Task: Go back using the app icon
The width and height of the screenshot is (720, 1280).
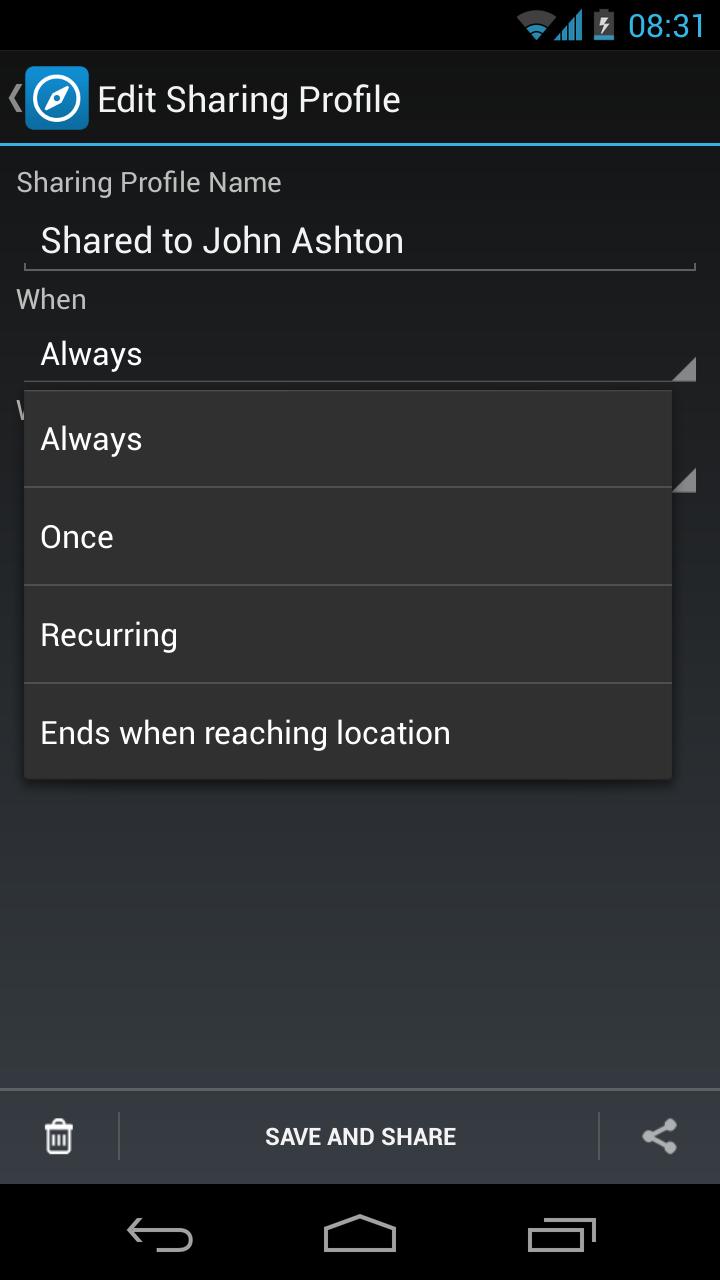Action: tap(55, 99)
